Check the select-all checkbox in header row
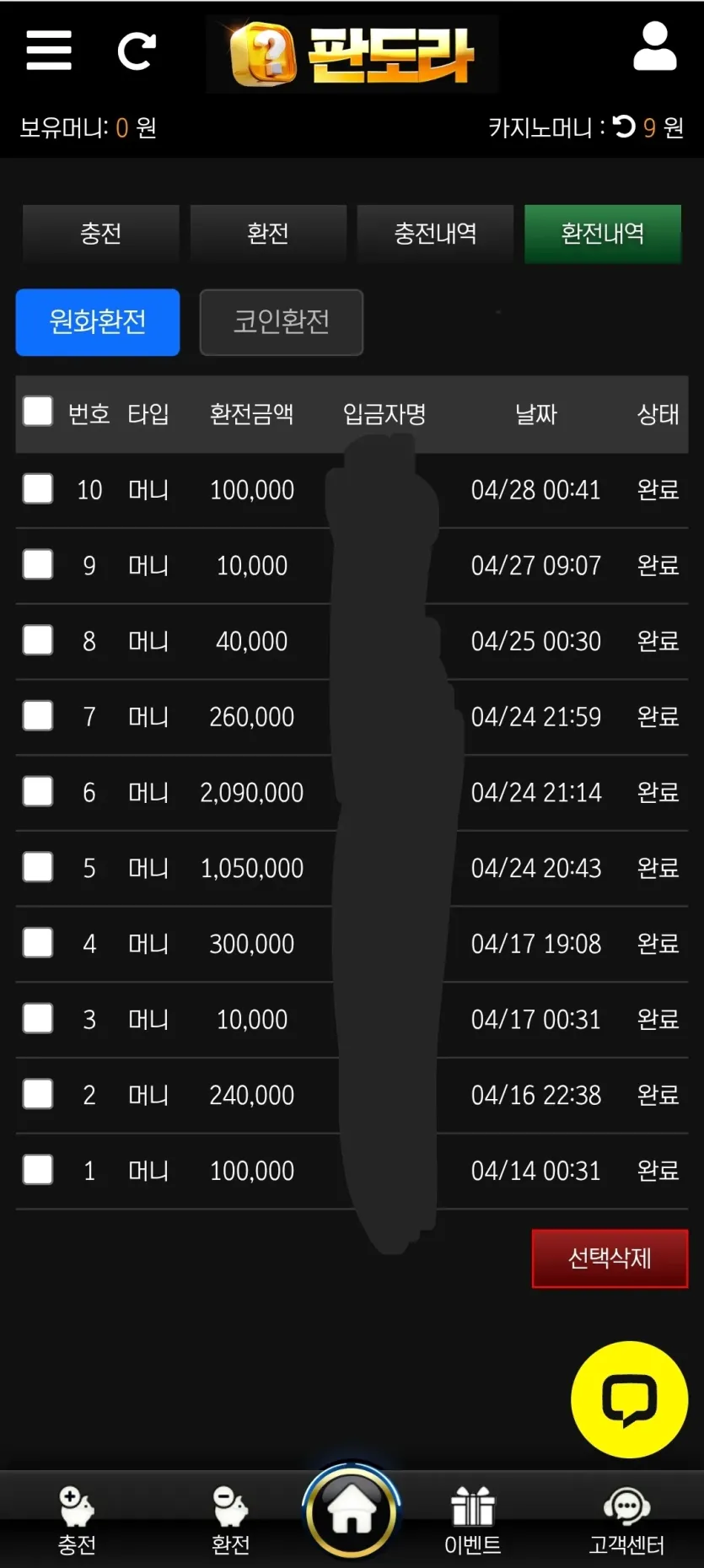Viewport: 704px width, 1568px height. pos(38,412)
